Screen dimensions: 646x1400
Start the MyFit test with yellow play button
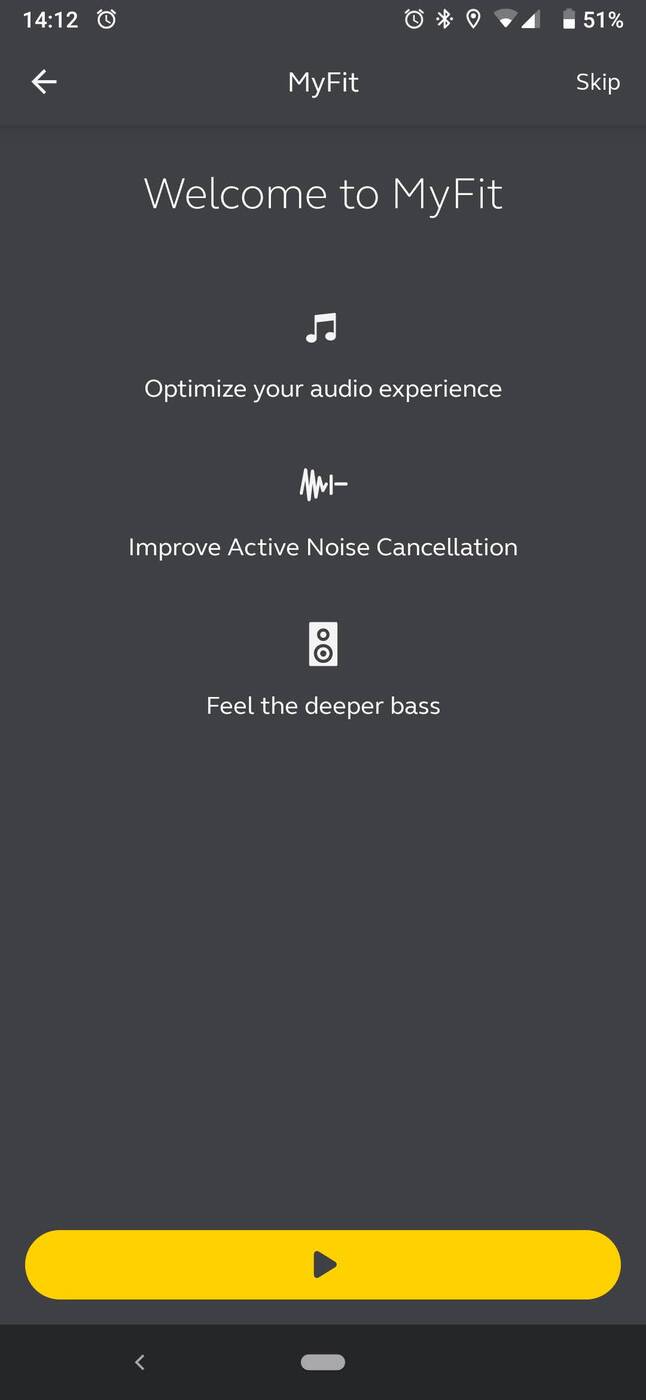(323, 1265)
